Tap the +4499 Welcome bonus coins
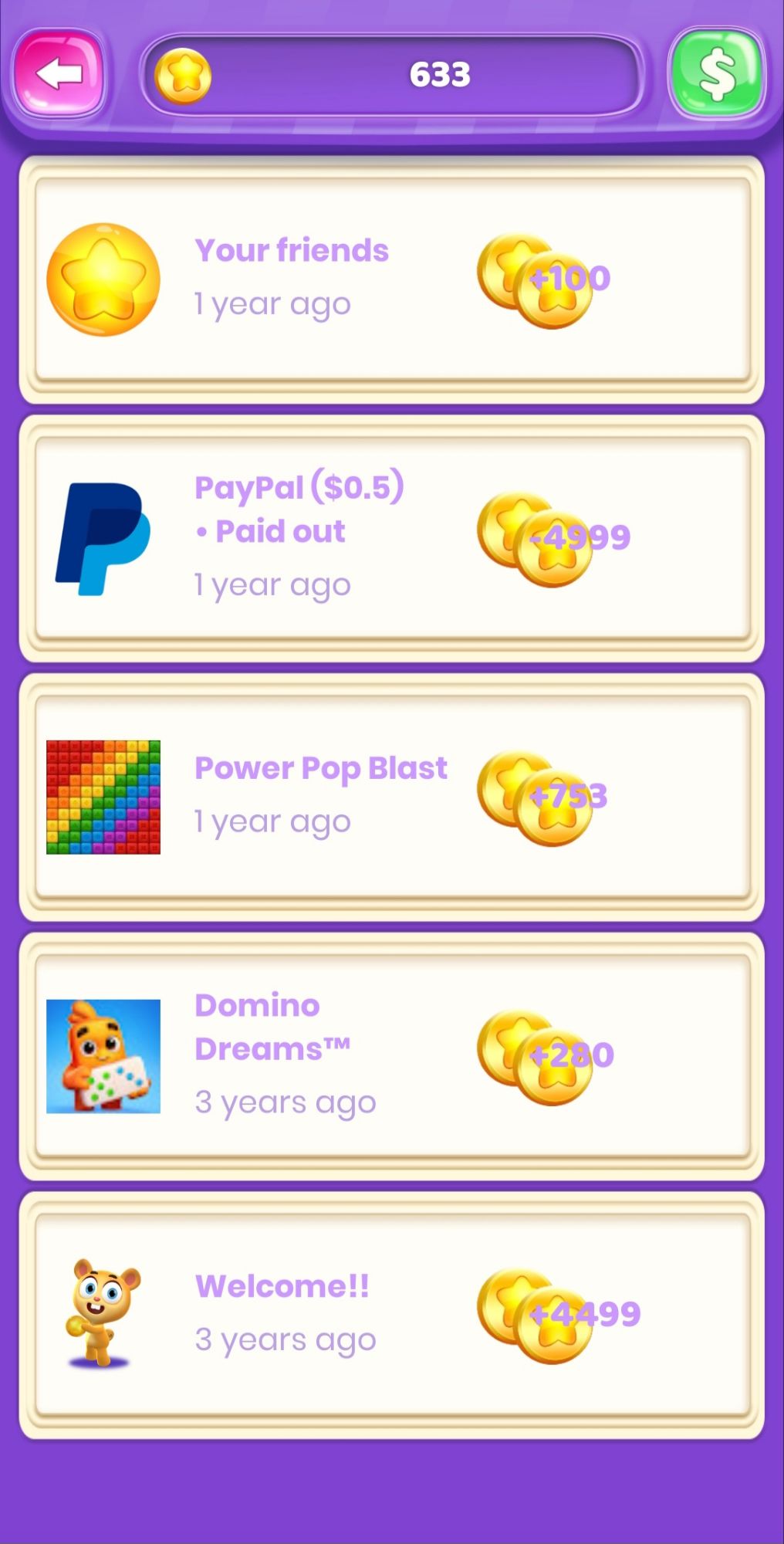Image resolution: width=784 pixels, height=1544 pixels. point(540,1312)
